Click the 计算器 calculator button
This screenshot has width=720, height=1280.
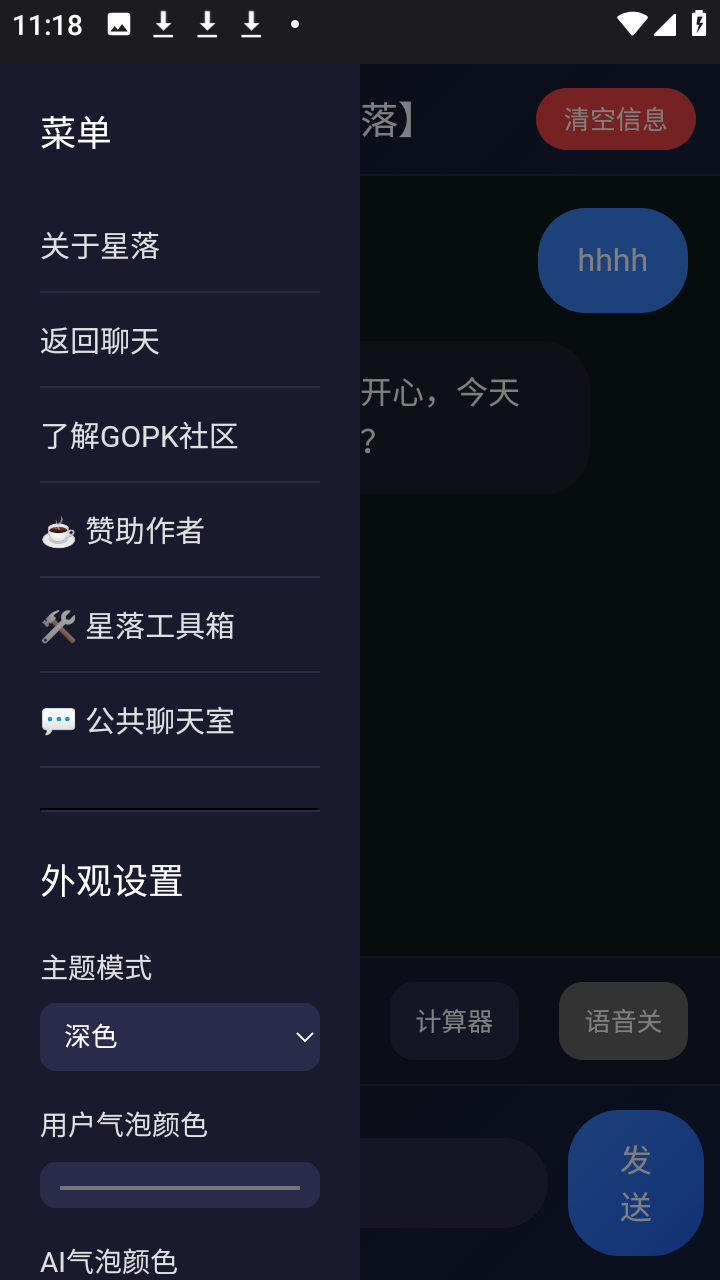tap(454, 1020)
